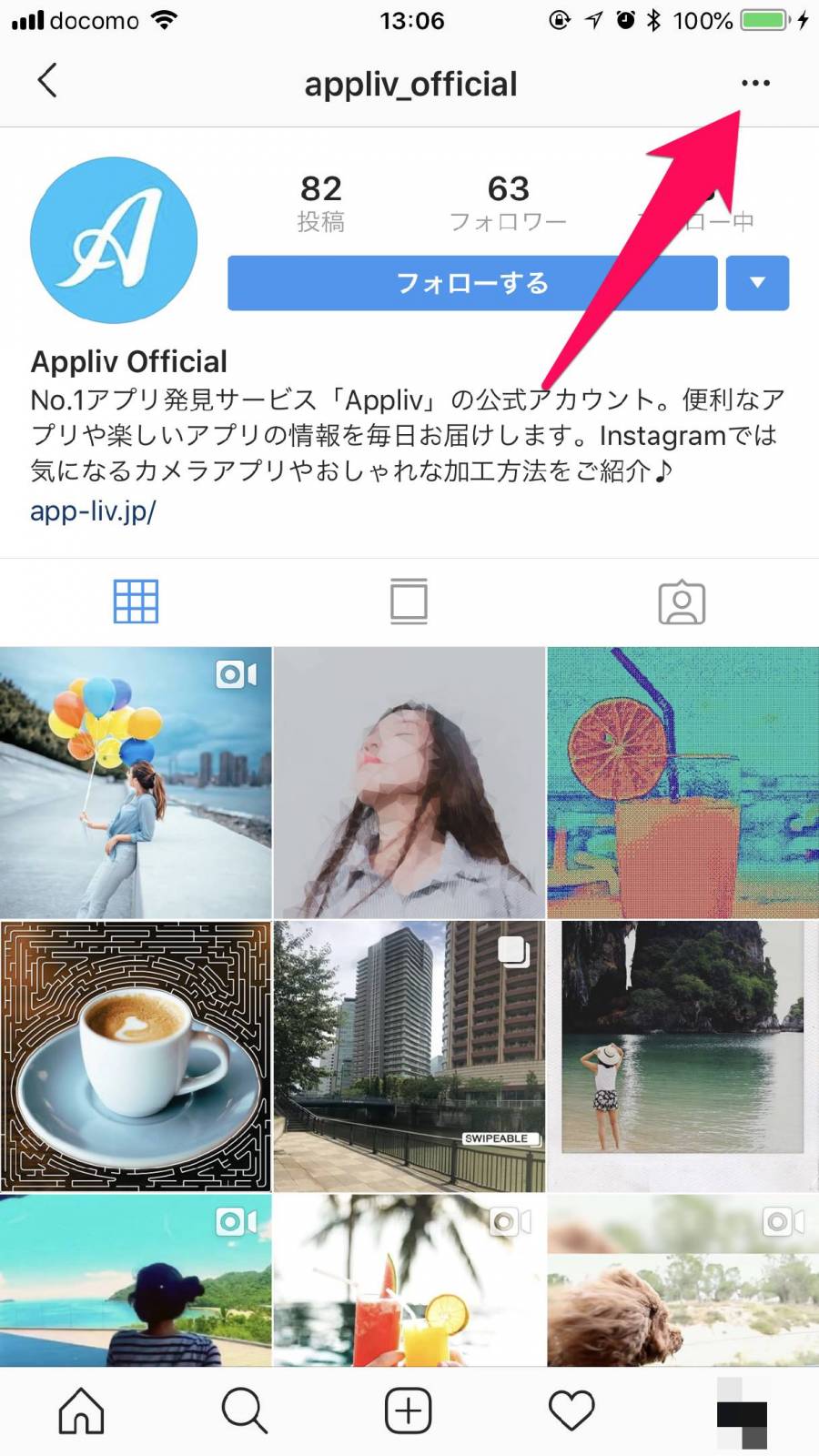Open the balloons girl video post
Viewport: 819px width, 1456px height.
[x=136, y=783]
